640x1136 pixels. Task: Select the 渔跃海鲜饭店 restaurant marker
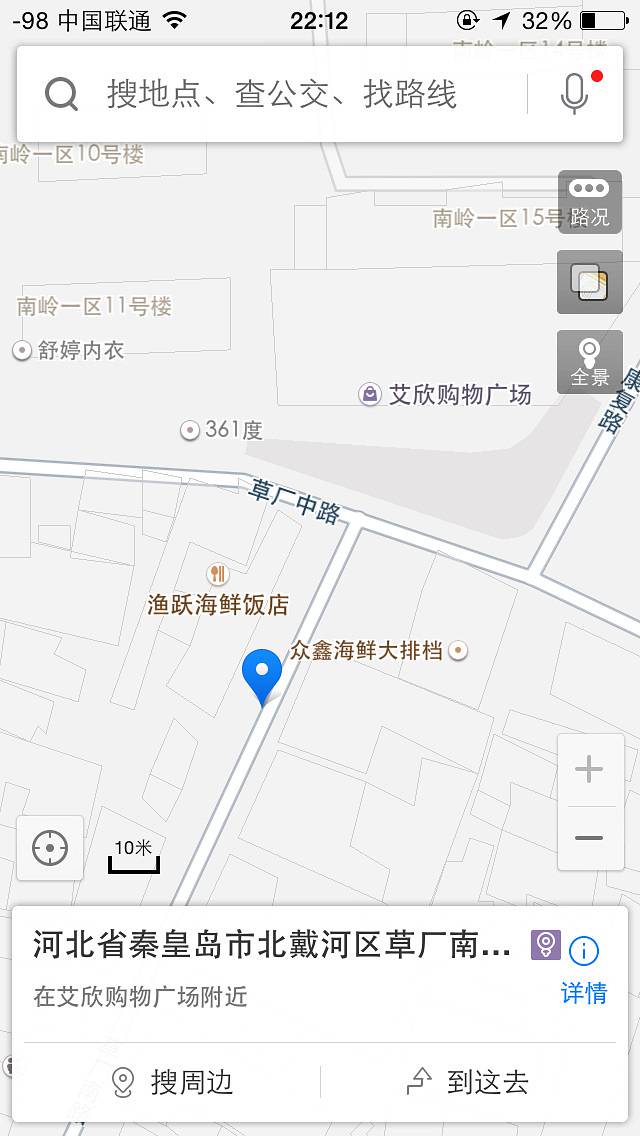218,574
